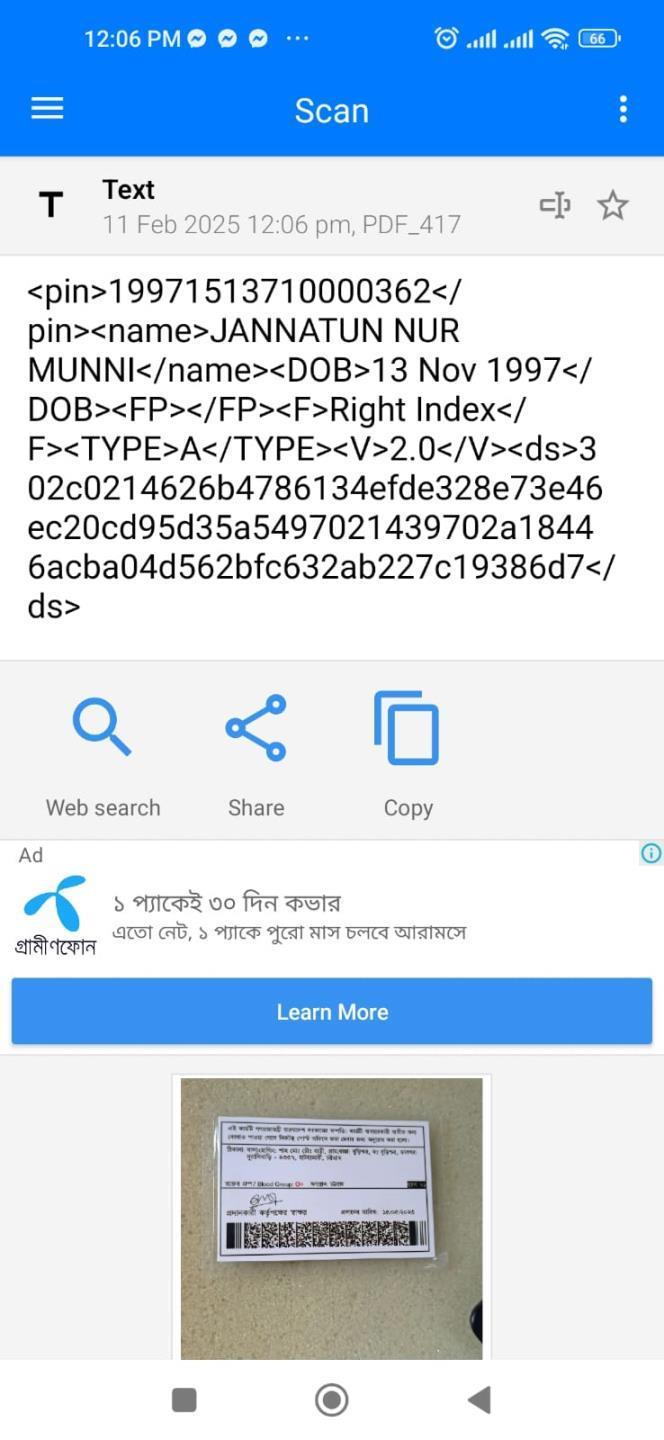Copy the scanned text to clipboard
664x1440 pixels.
pyautogui.click(x=408, y=756)
